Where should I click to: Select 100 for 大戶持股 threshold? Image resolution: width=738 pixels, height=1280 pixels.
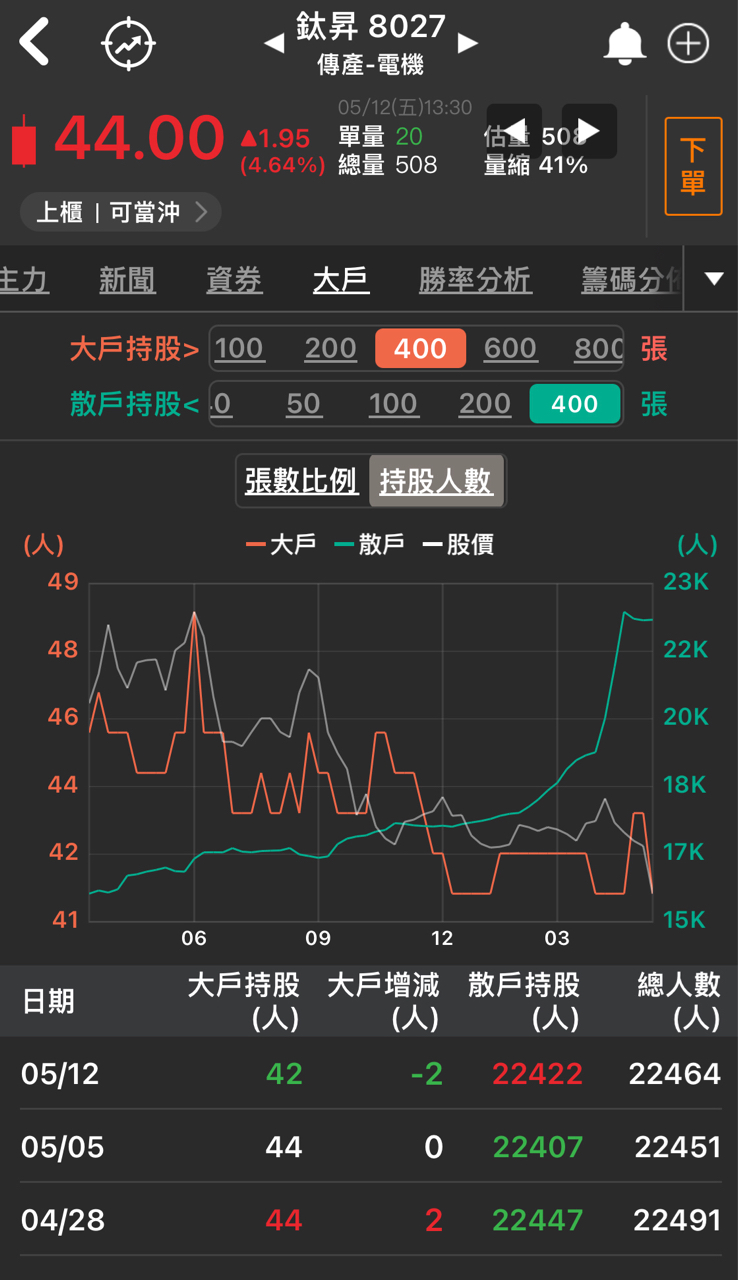coord(240,349)
